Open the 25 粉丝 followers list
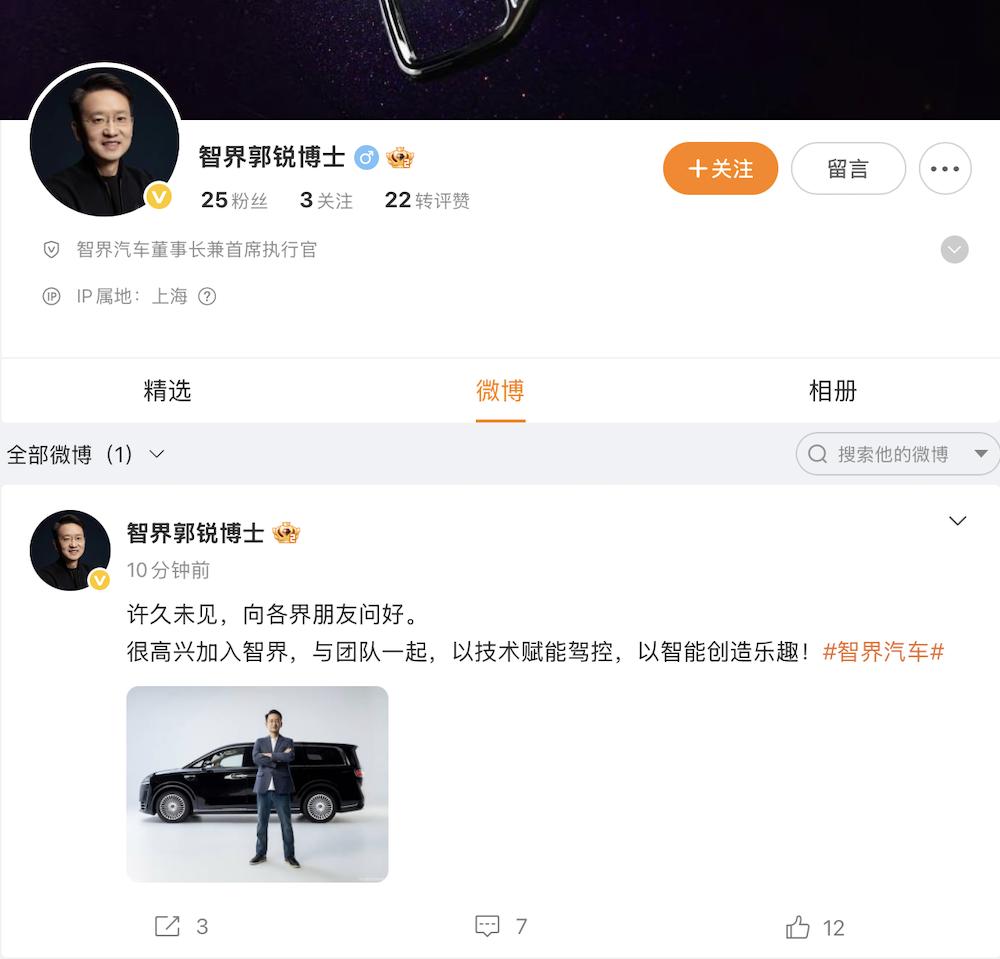 (x=234, y=200)
